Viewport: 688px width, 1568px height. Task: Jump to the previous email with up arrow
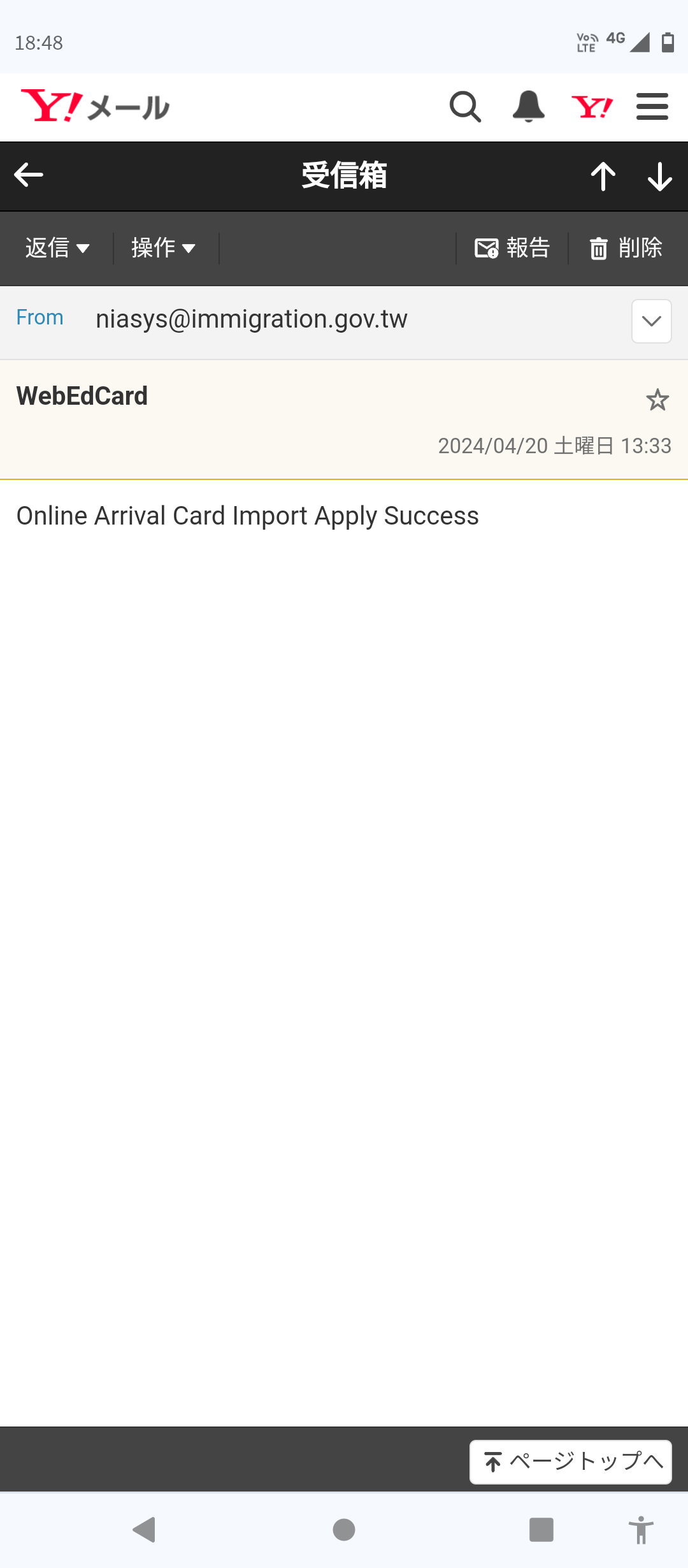pyautogui.click(x=603, y=176)
